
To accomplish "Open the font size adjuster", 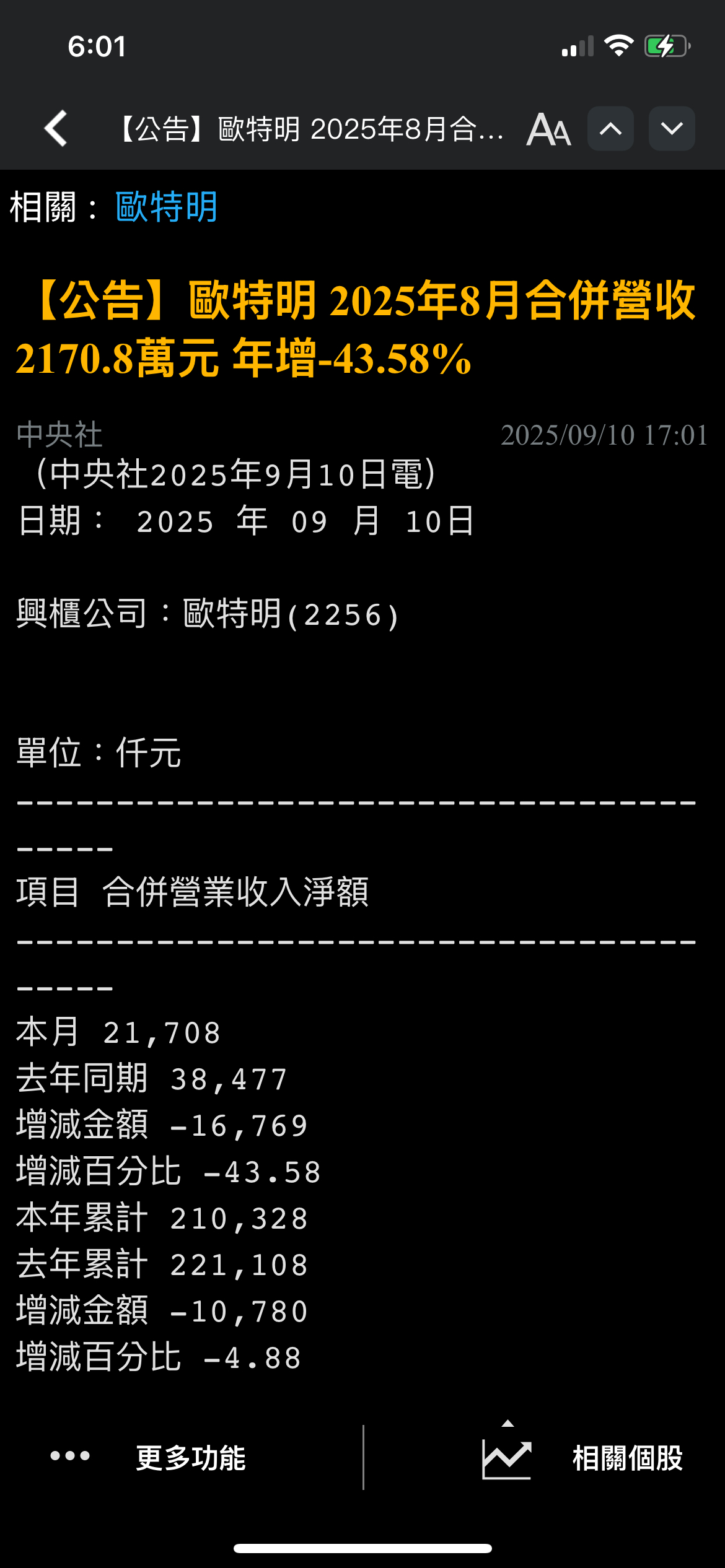I will pyautogui.click(x=548, y=129).
